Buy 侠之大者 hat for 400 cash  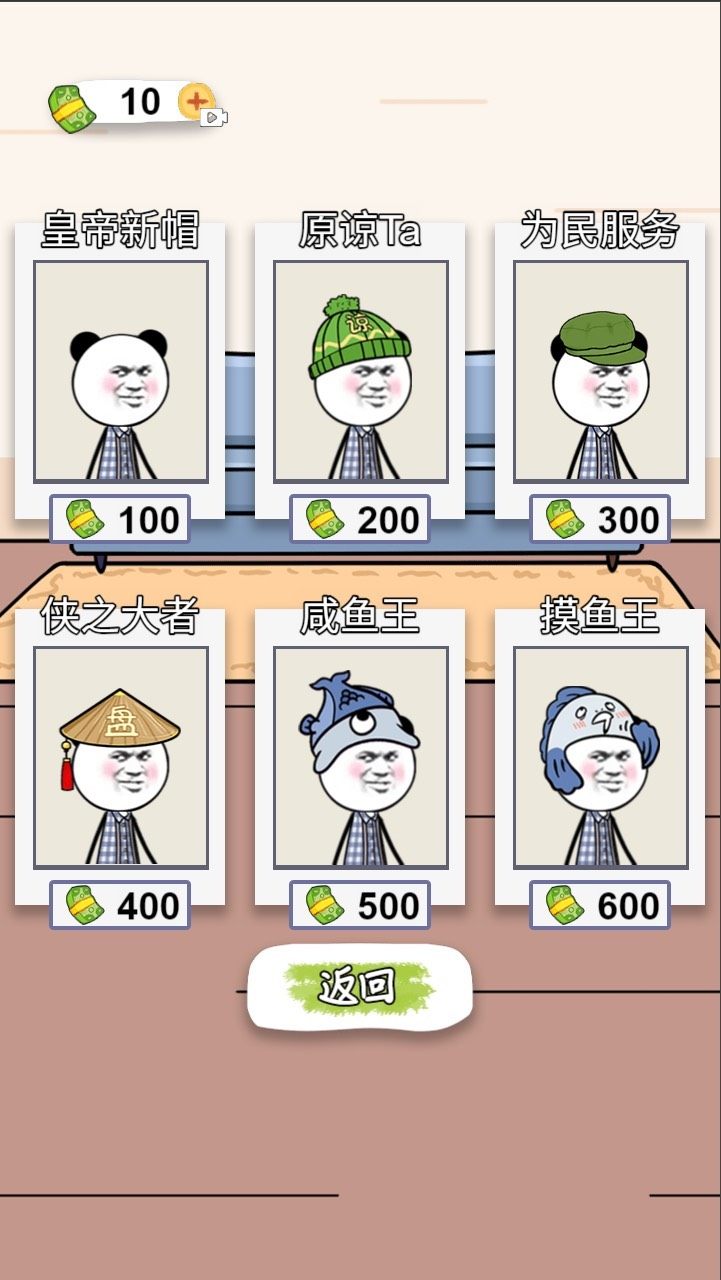point(120,905)
